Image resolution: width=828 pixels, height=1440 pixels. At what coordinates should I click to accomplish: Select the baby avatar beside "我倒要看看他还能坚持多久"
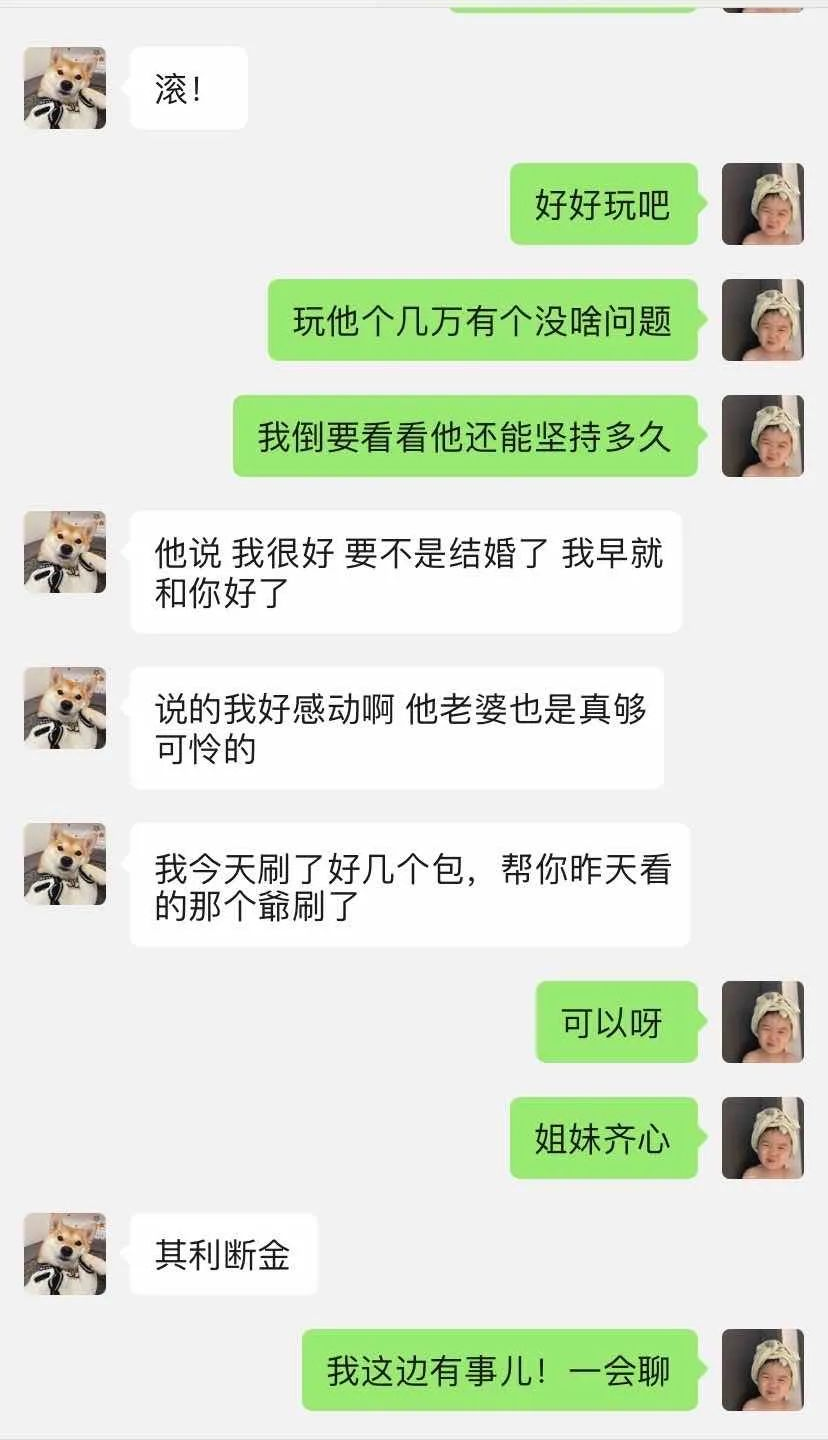[762, 436]
